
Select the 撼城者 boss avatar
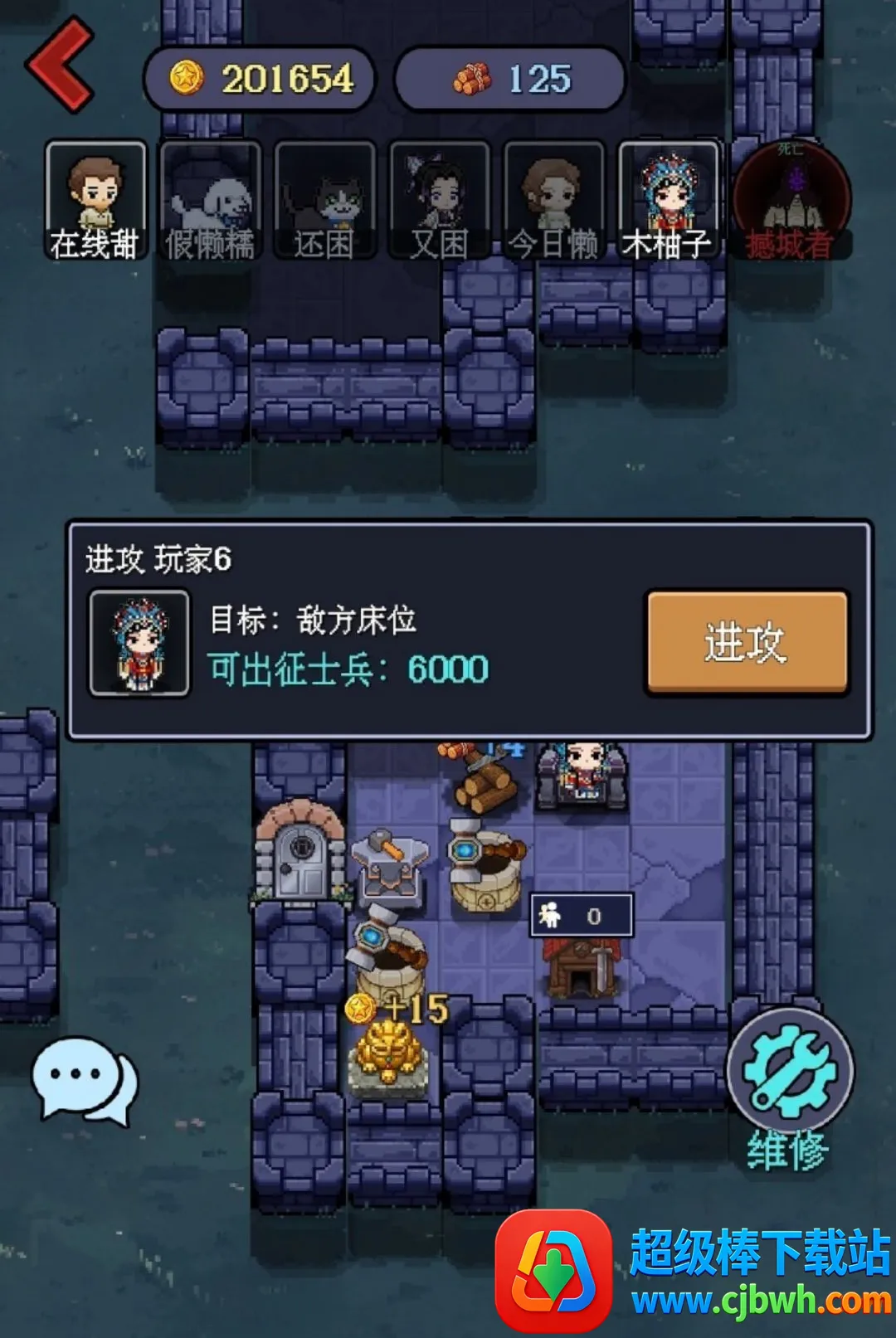click(x=791, y=201)
